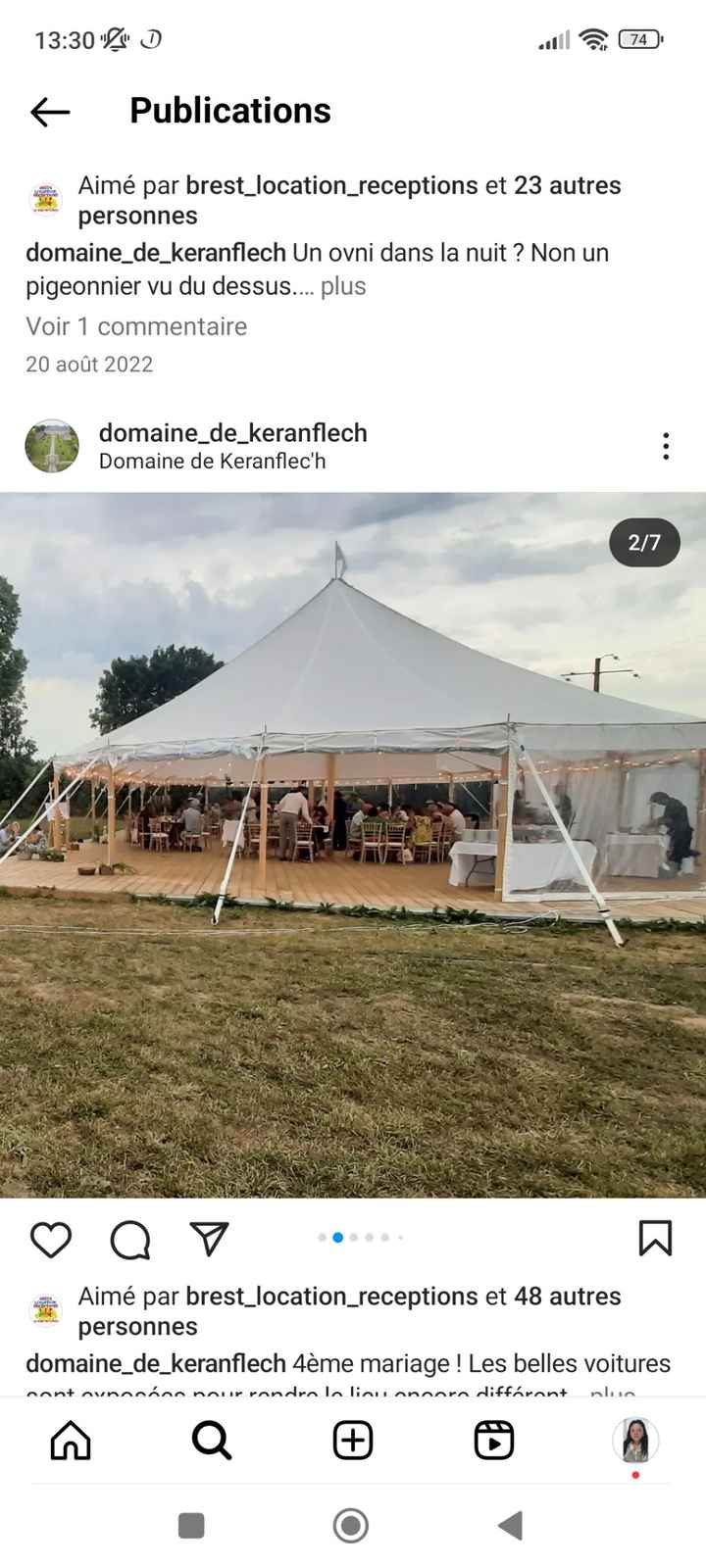
Task: See the 48 others who liked
Action: (x=567, y=1297)
